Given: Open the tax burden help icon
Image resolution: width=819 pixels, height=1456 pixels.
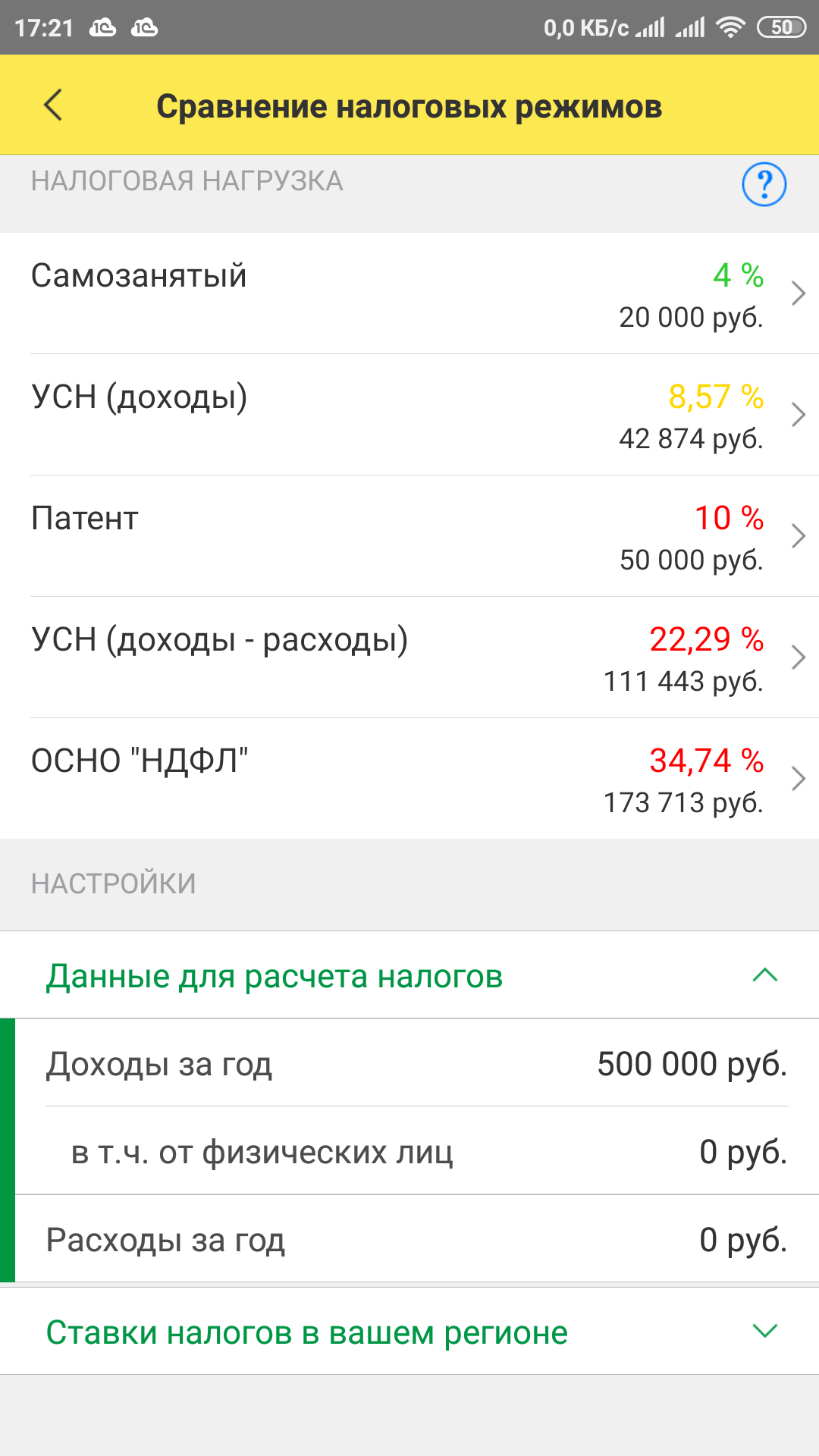Looking at the screenshot, I should coord(764,184).
